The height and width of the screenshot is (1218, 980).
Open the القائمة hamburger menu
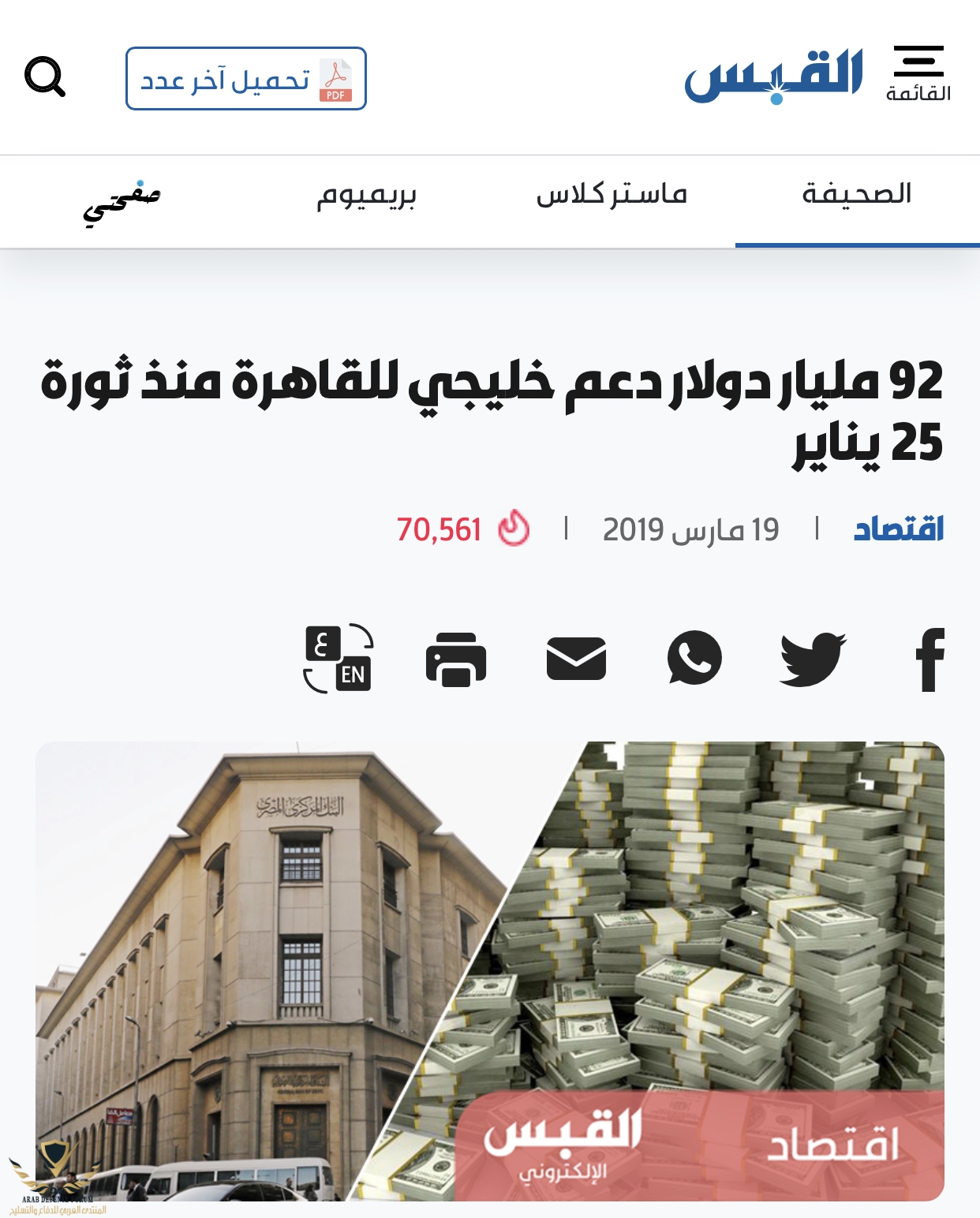(x=918, y=73)
